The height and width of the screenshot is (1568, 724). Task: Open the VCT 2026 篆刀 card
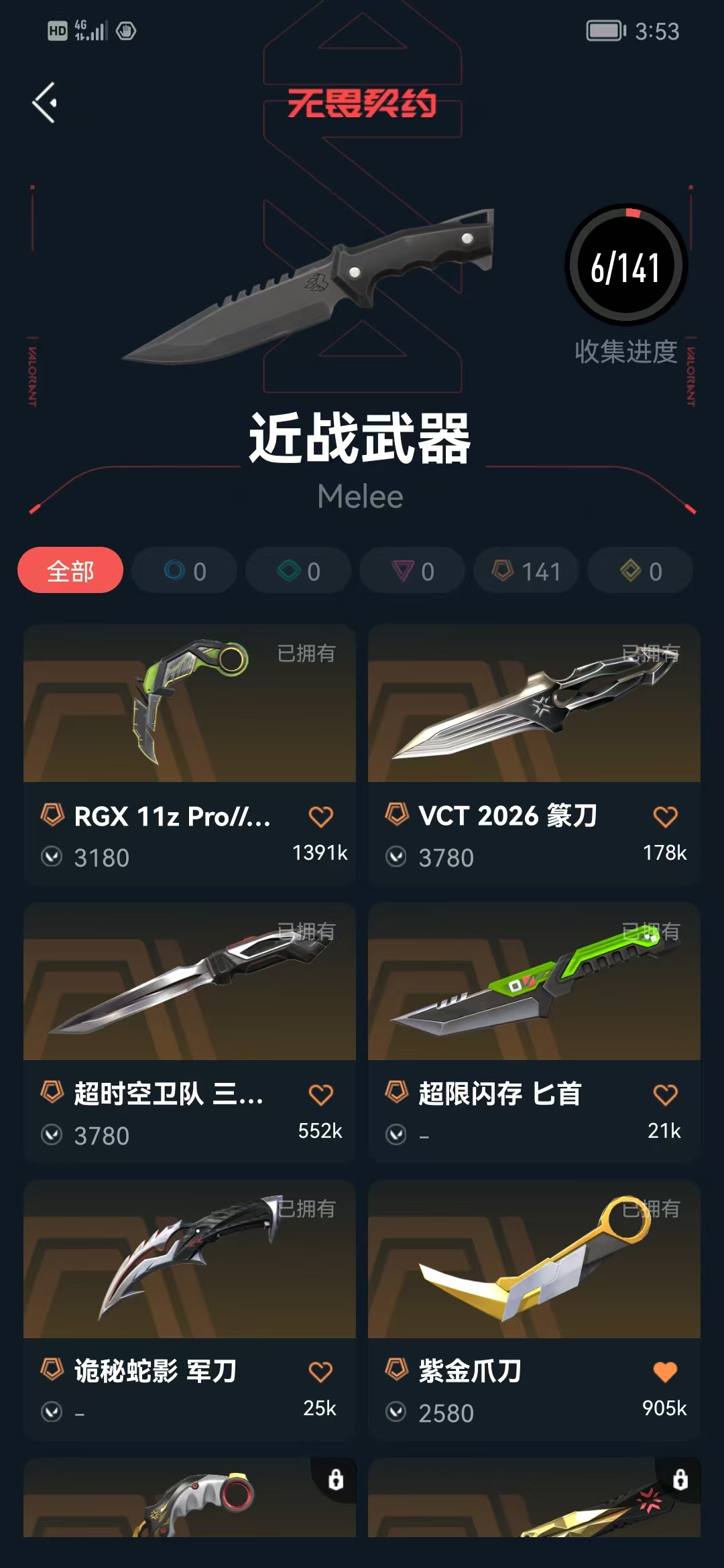pyautogui.click(x=534, y=755)
